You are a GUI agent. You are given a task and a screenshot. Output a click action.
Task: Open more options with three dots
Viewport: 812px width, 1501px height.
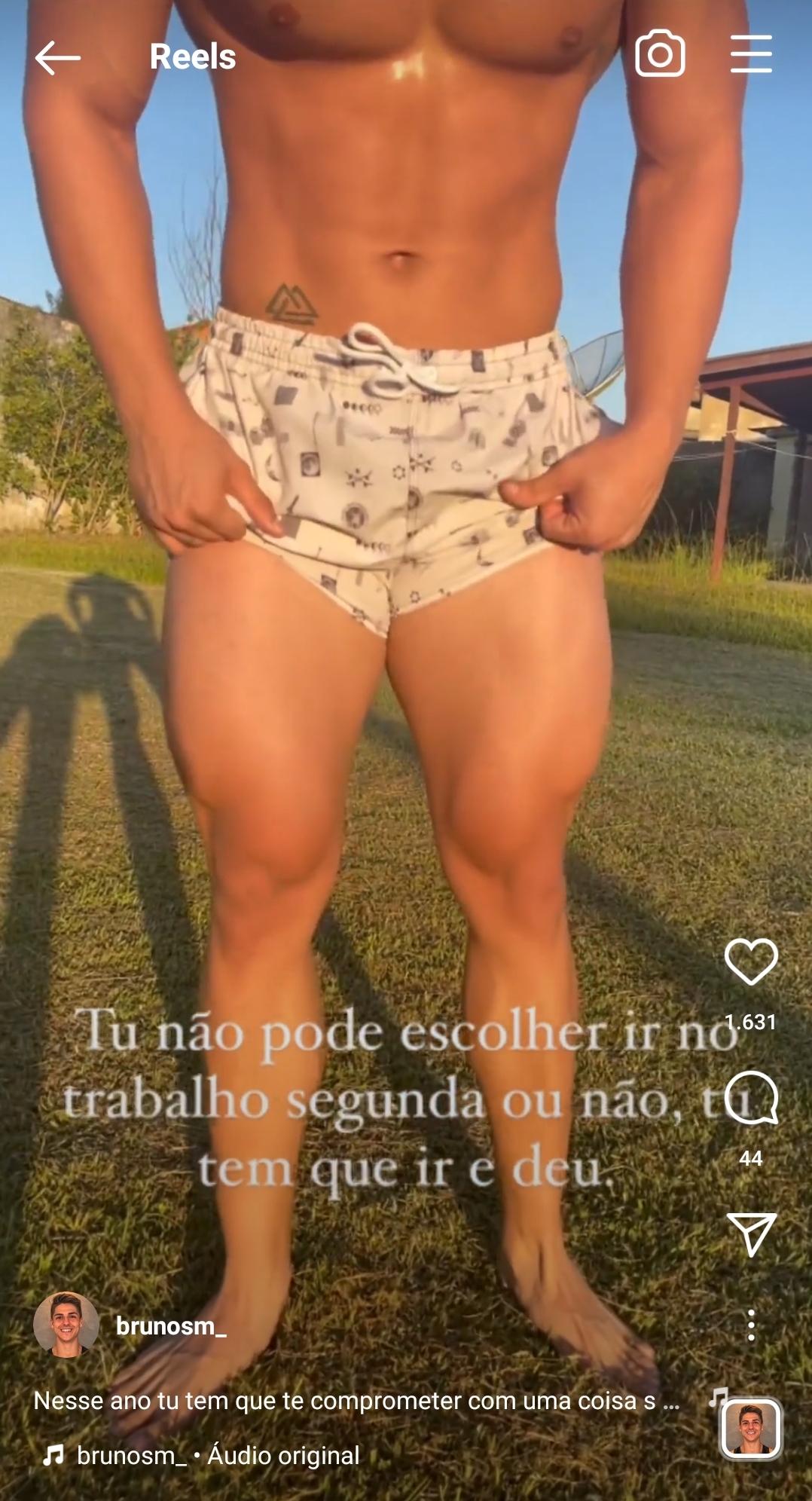click(x=751, y=1325)
